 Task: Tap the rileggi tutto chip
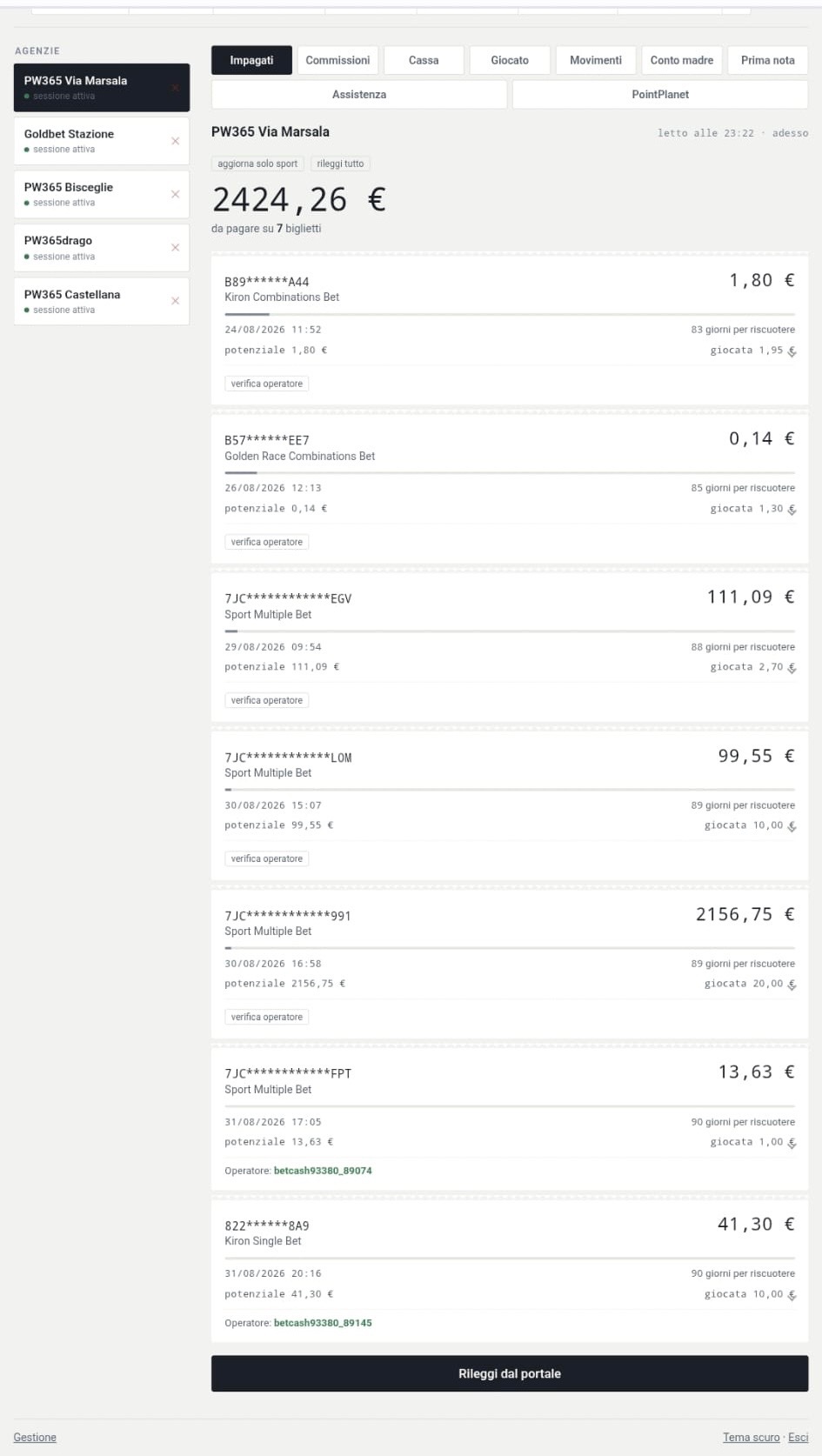pyautogui.click(x=340, y=164)
